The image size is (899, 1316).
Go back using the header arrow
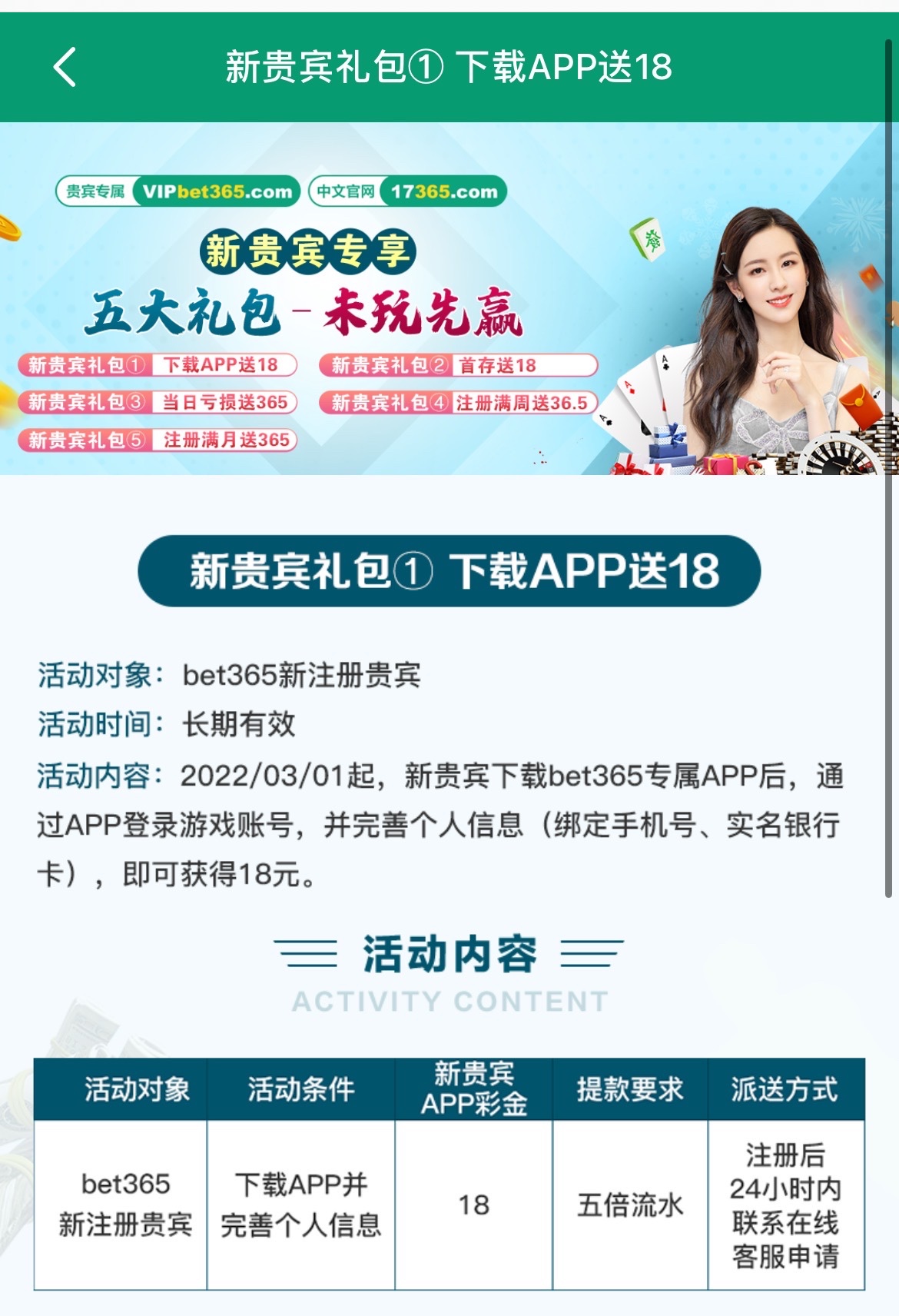[x=65, y=67]
